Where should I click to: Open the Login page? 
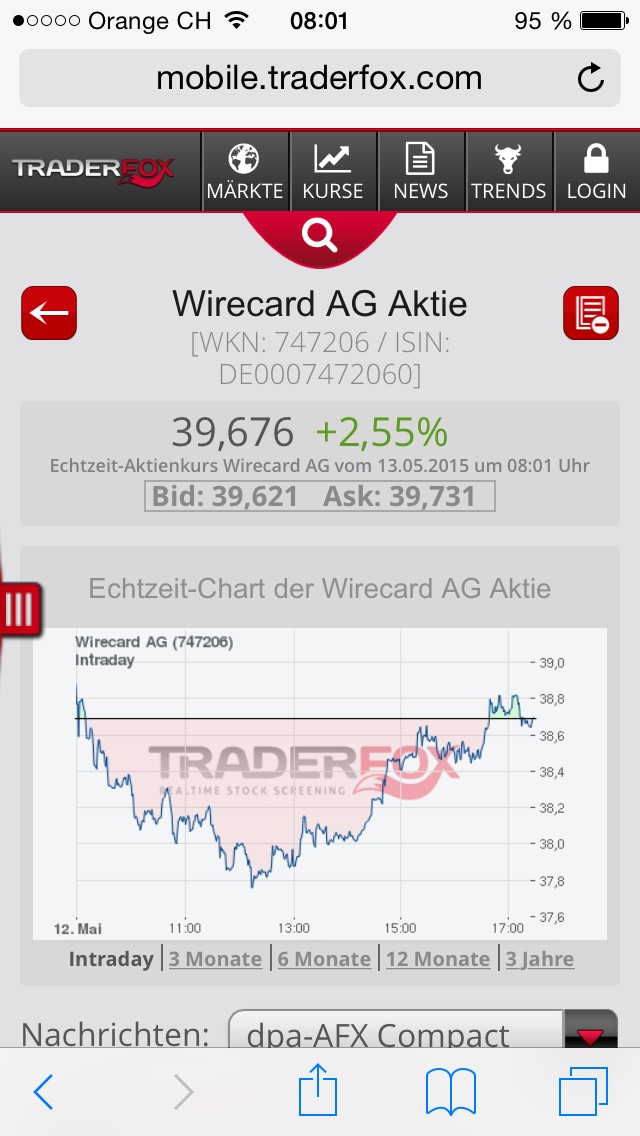coord(596,172)
